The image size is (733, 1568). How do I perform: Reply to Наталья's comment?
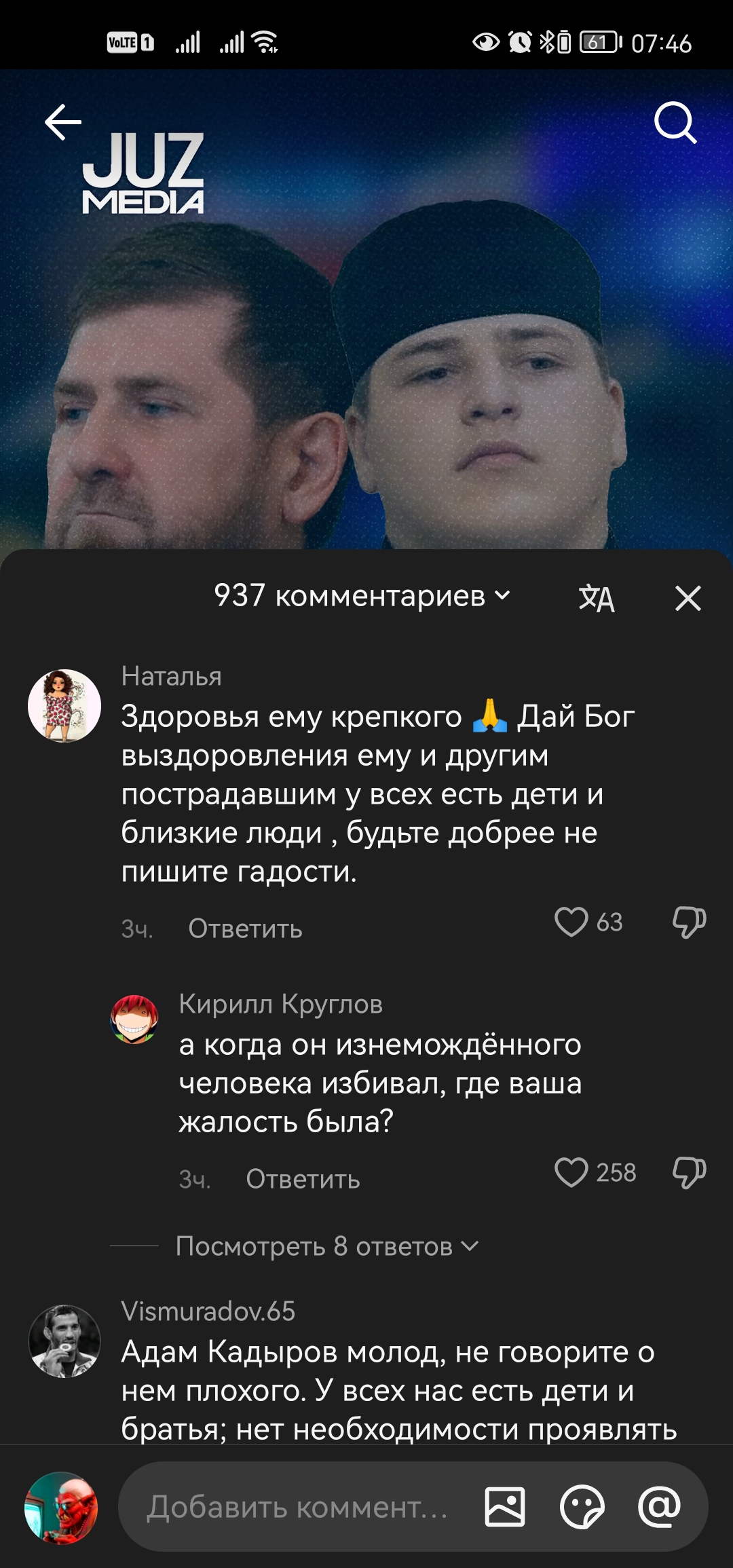point(245,928)
